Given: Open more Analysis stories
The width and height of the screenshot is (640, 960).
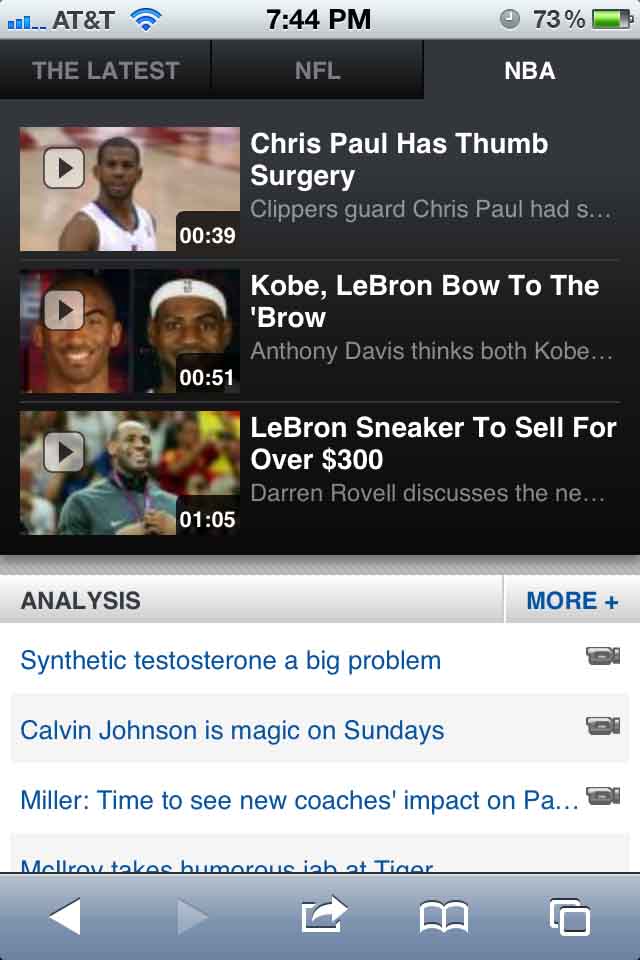Looking at the screenshot, I should (572, 601).
